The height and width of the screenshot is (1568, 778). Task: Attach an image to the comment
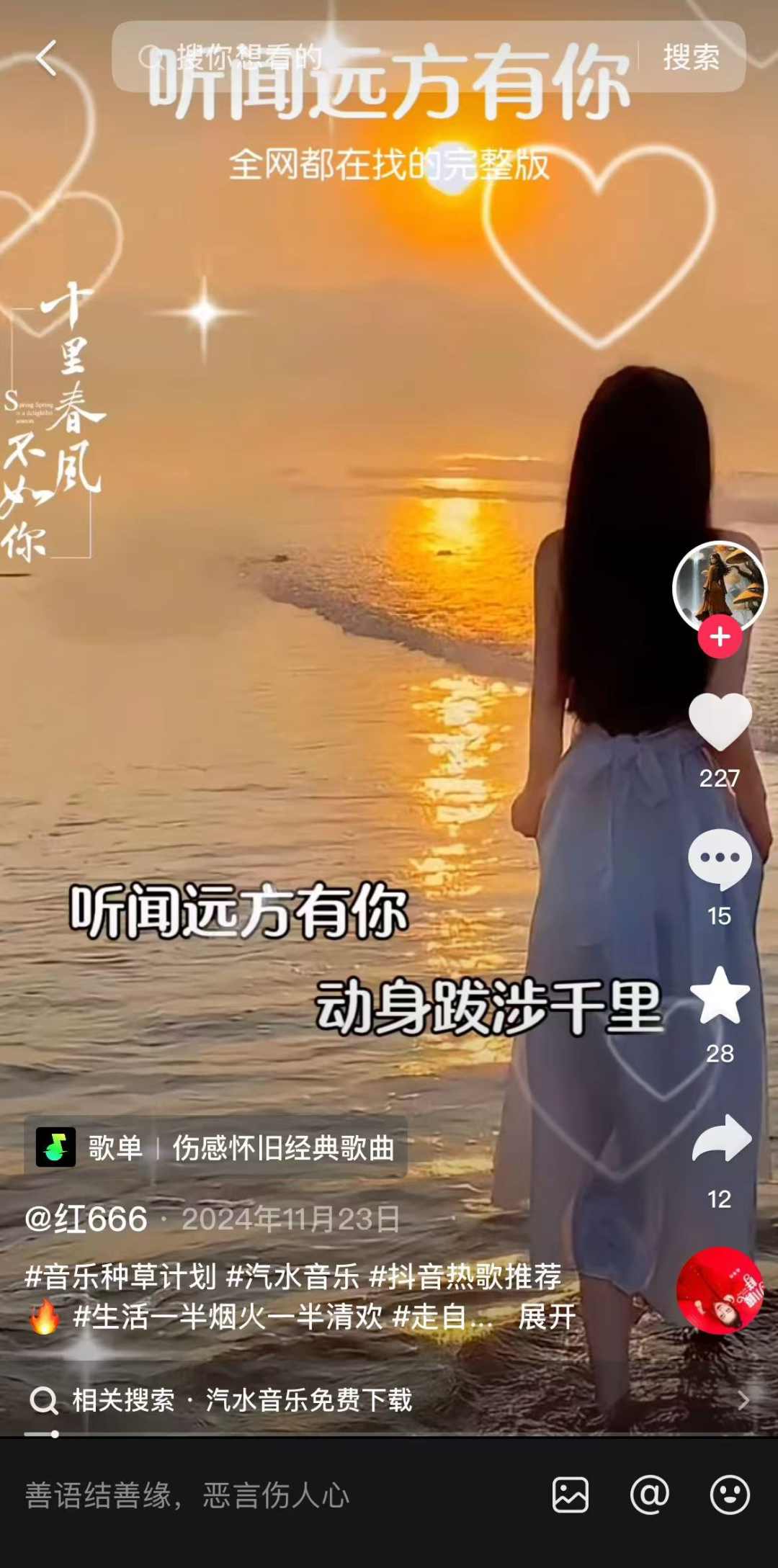(x=571, y=1495)
